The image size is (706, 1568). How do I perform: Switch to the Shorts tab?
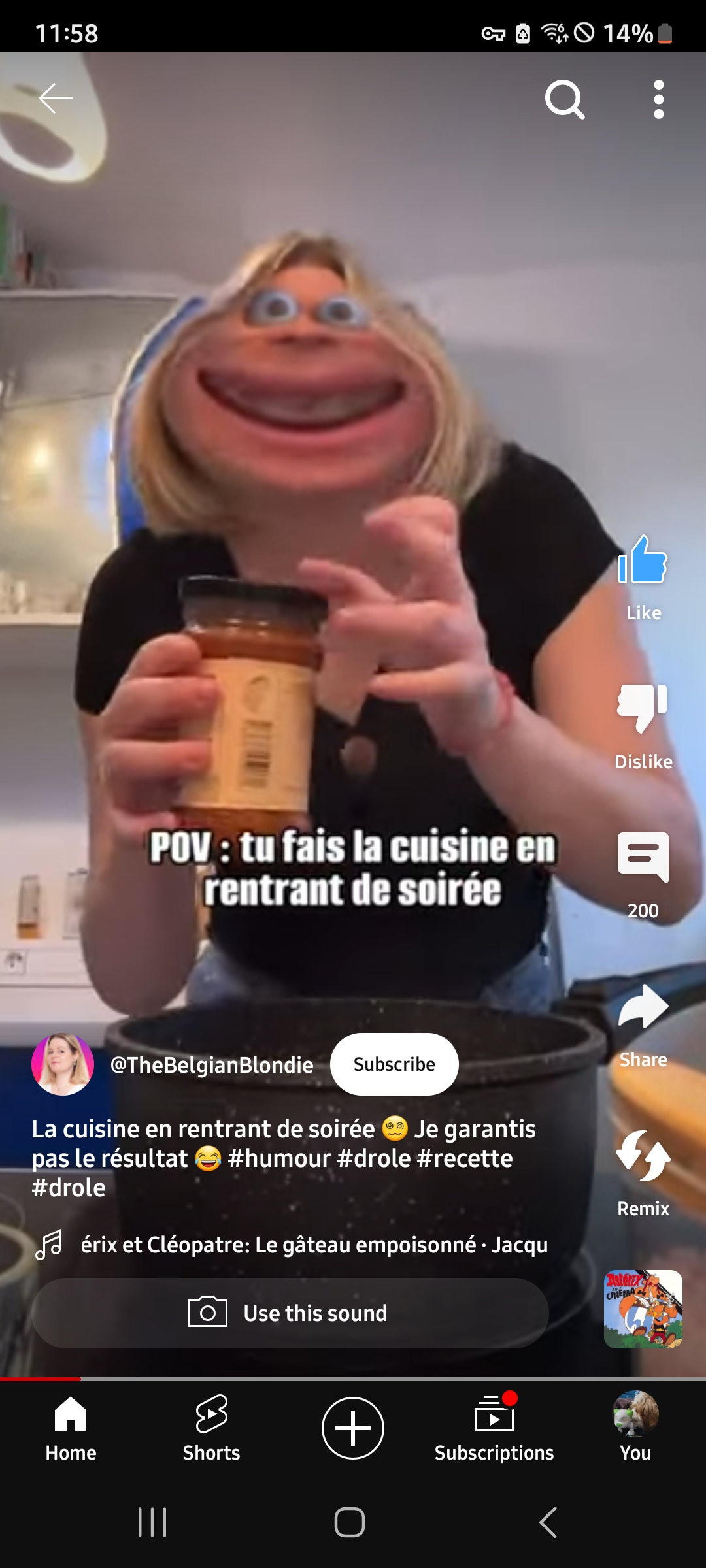[211, 1428]
